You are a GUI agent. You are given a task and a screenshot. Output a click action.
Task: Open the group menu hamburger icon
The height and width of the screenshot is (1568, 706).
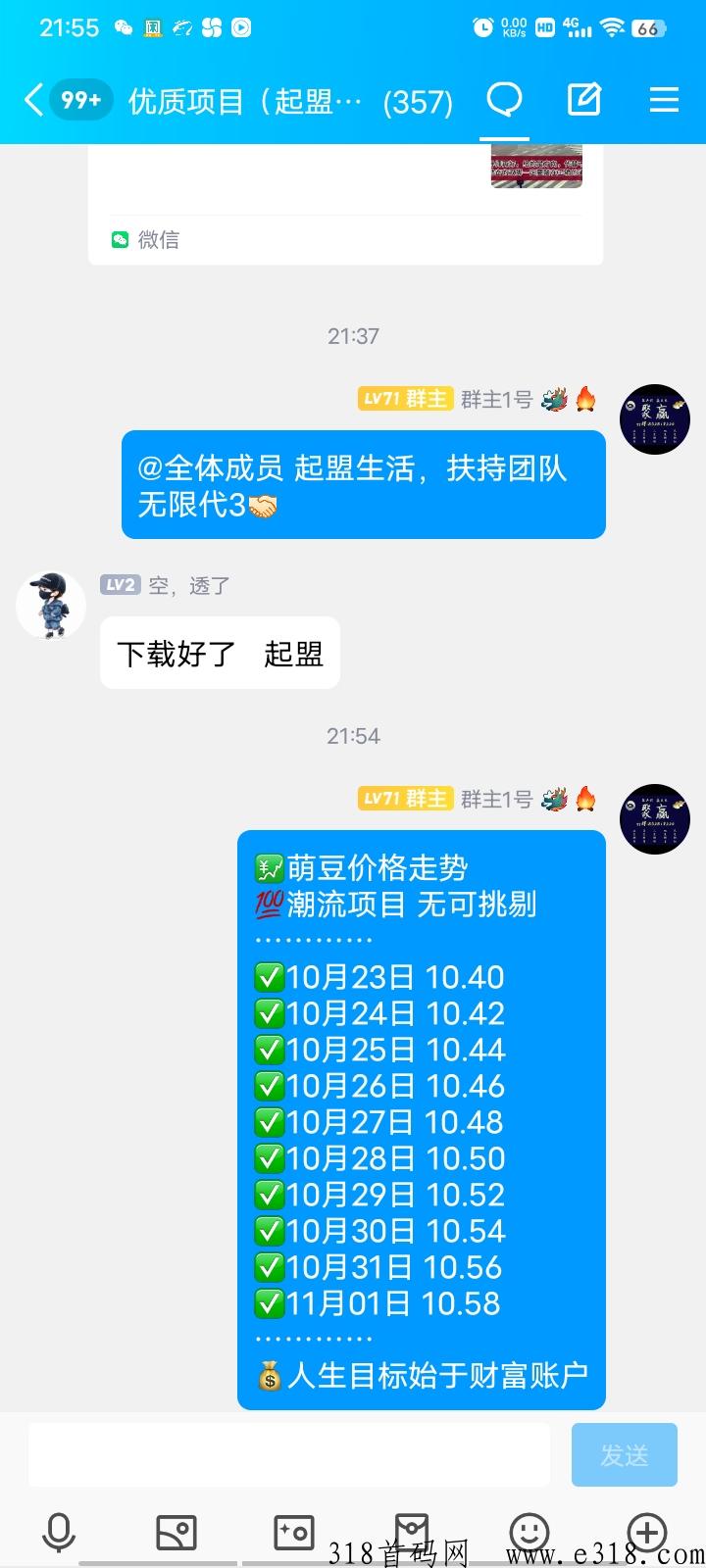(664, 99)
